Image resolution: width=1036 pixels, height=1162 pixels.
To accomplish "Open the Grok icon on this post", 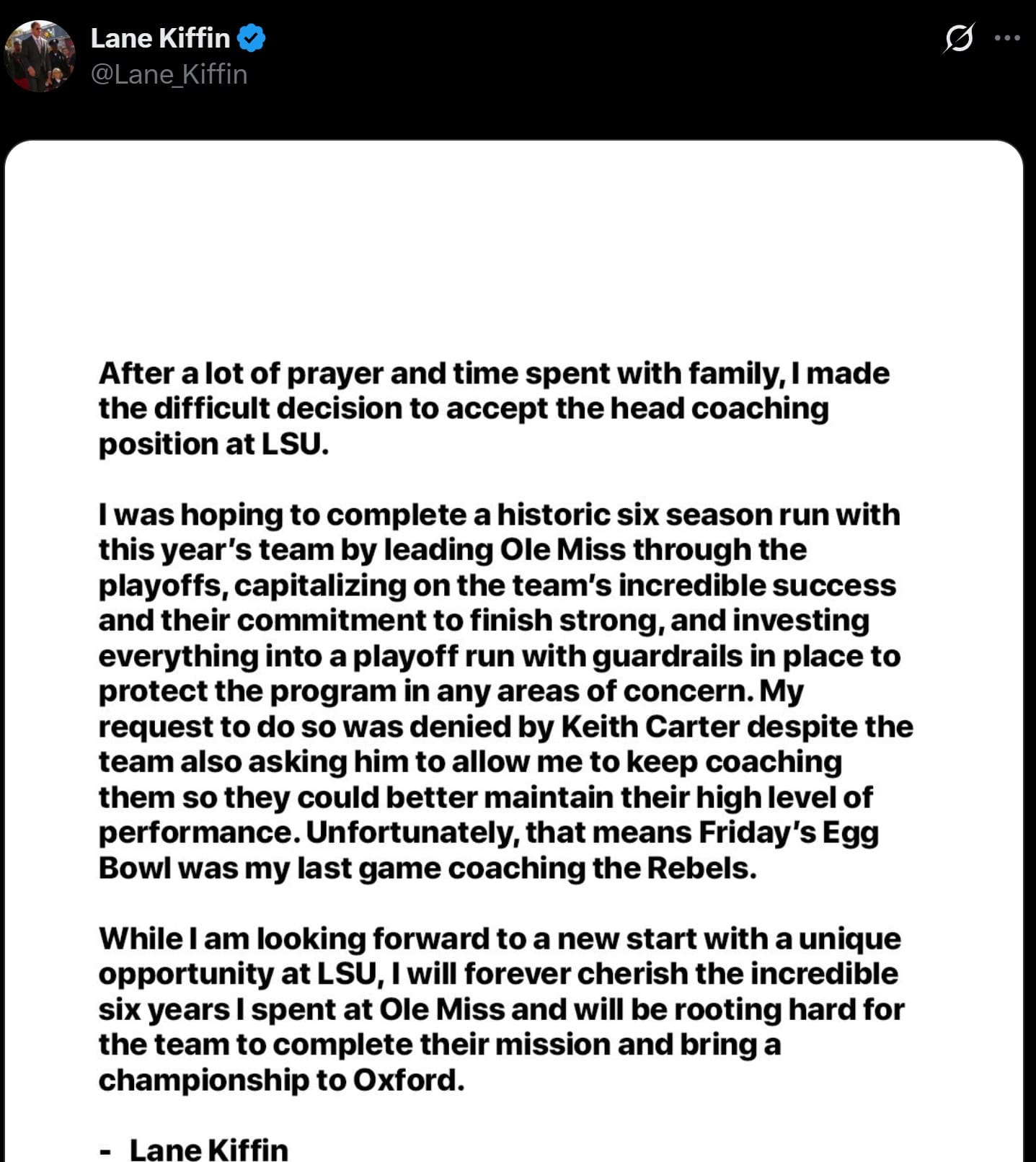I will pos(958,38).
